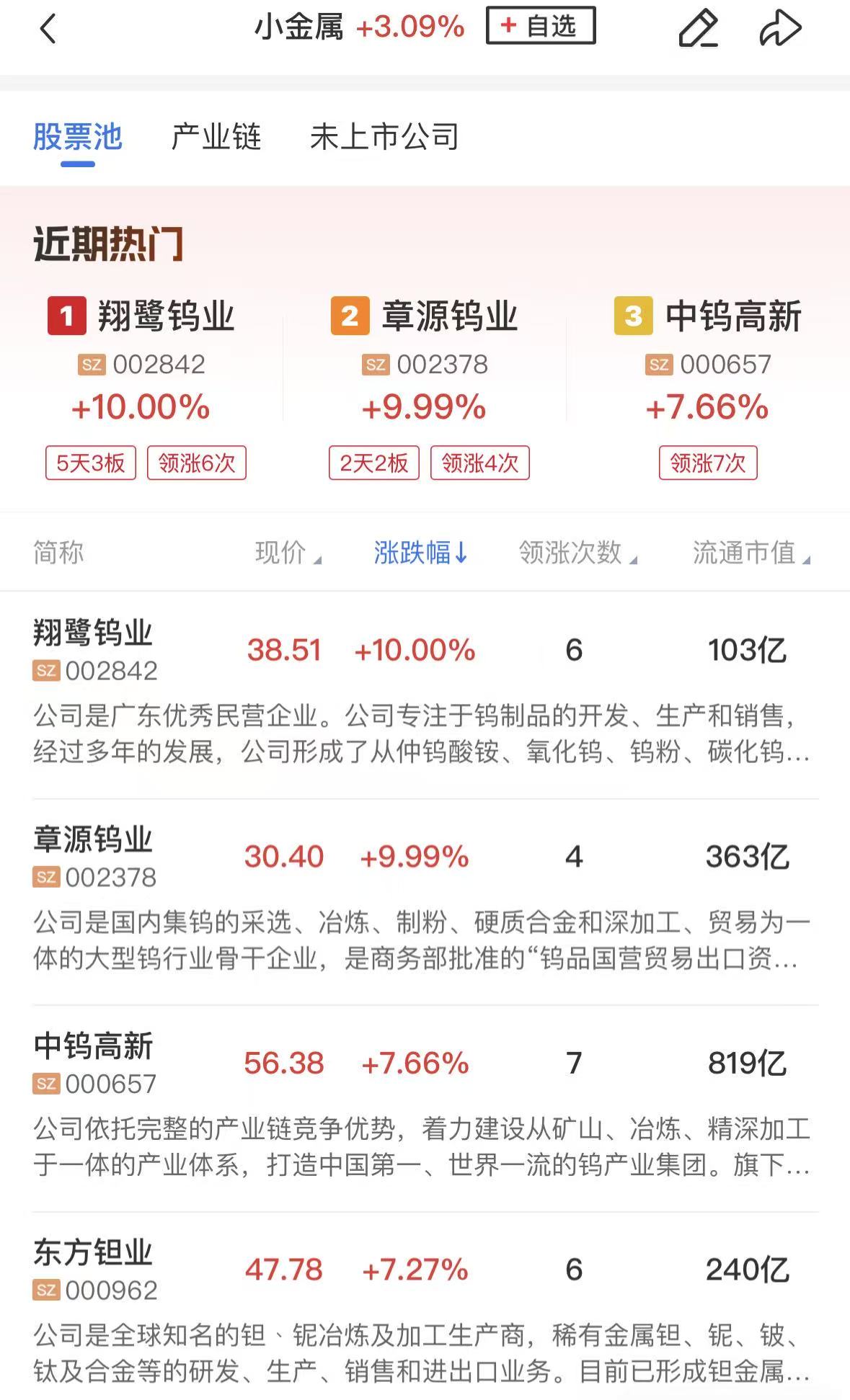The width and height of the screenshot is (850, 1400).
Task: Sort the list by 领涨次数
Action: (577, 553)
